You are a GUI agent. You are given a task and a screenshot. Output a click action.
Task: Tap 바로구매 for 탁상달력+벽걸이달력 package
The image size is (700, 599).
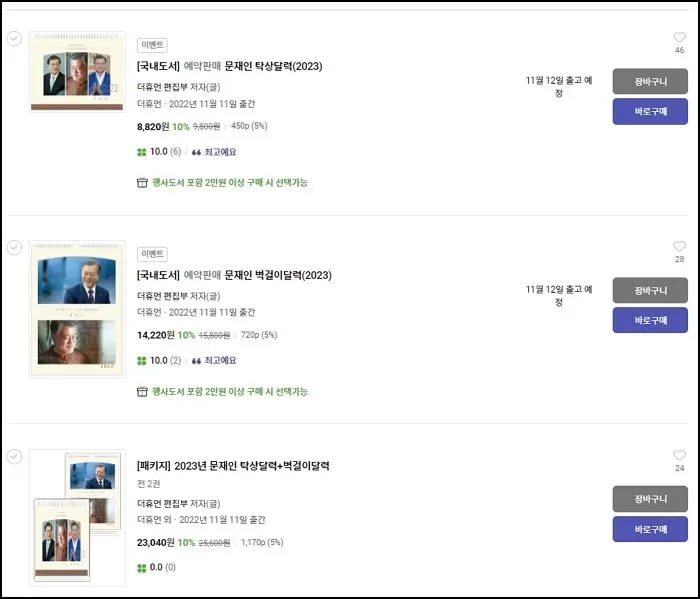pyautogui.click(x=650, y=529)
